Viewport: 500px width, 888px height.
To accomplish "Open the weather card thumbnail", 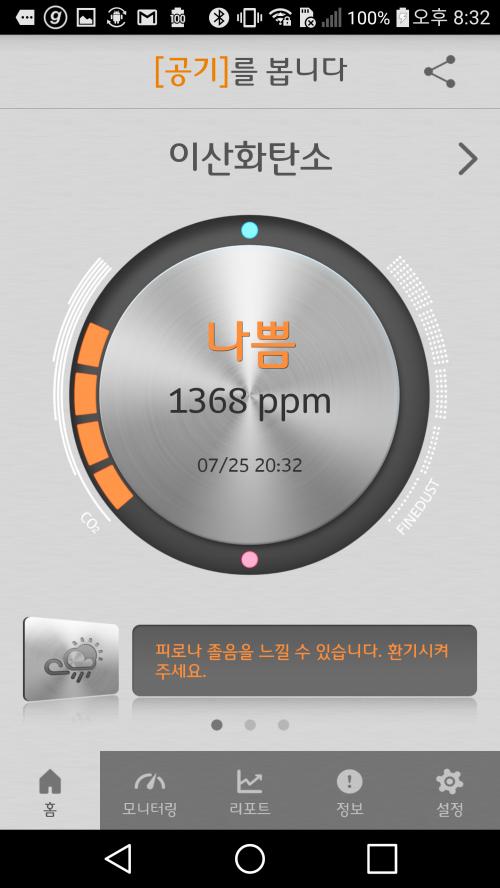I will coord(71,659).
